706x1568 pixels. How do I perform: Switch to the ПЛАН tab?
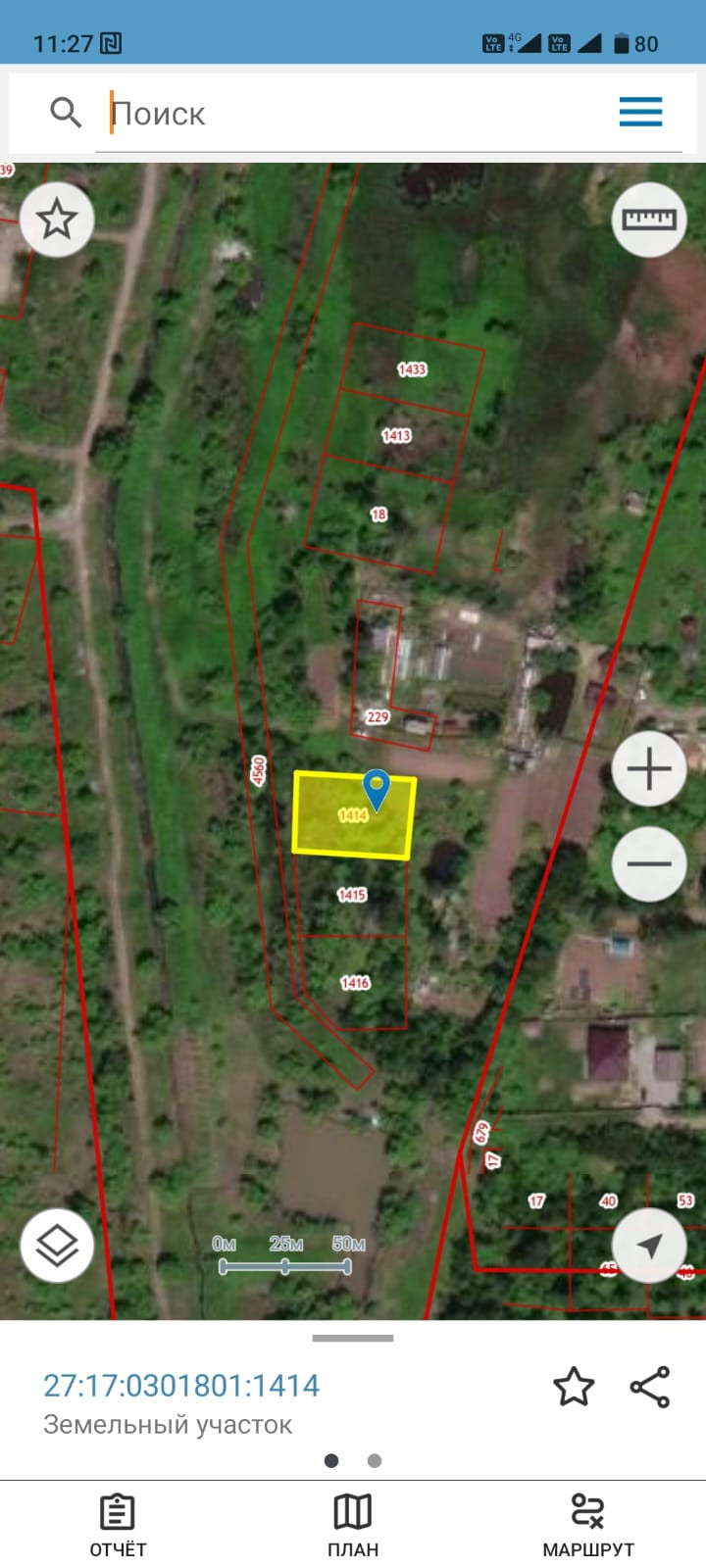(x=353, y=1525)
